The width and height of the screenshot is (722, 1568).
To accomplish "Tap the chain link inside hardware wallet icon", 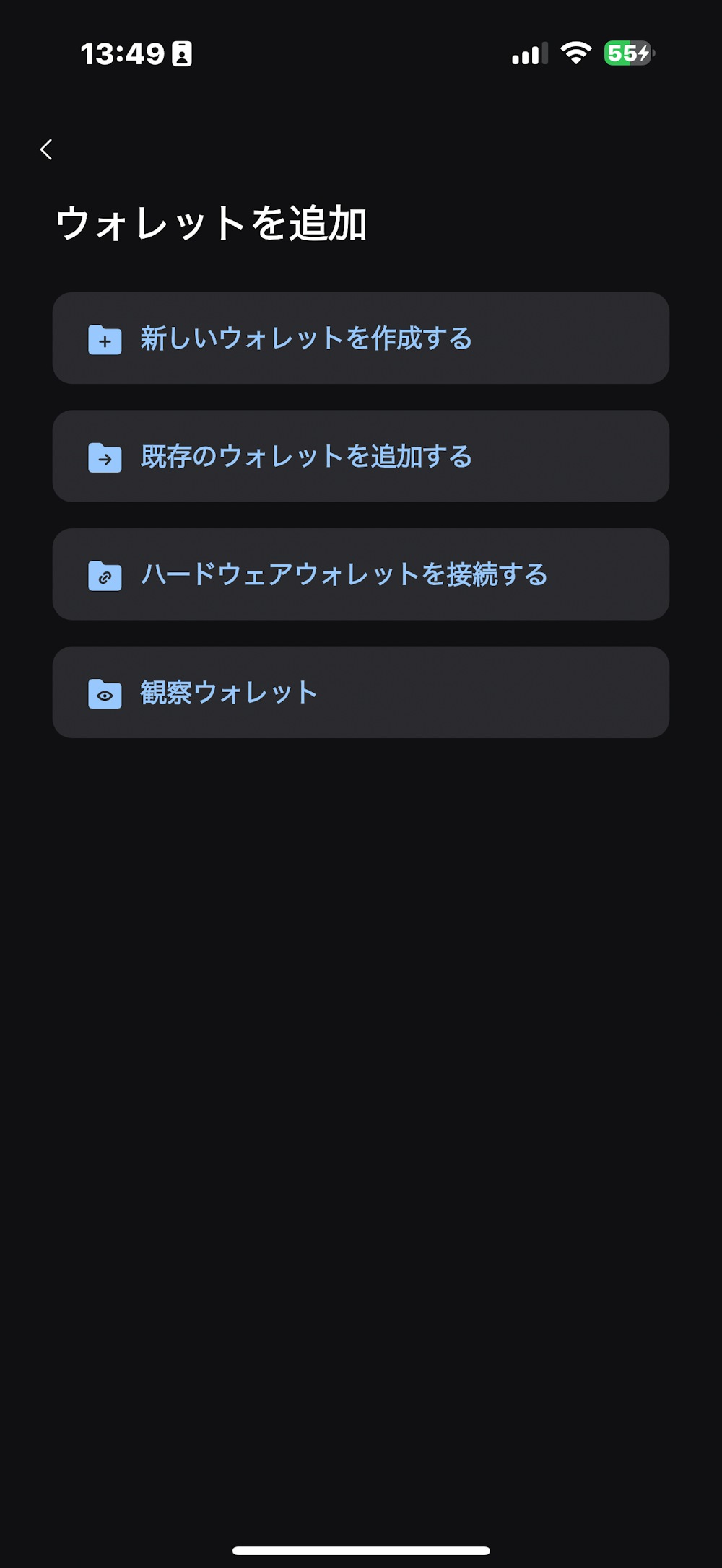I will pos(106,577).
